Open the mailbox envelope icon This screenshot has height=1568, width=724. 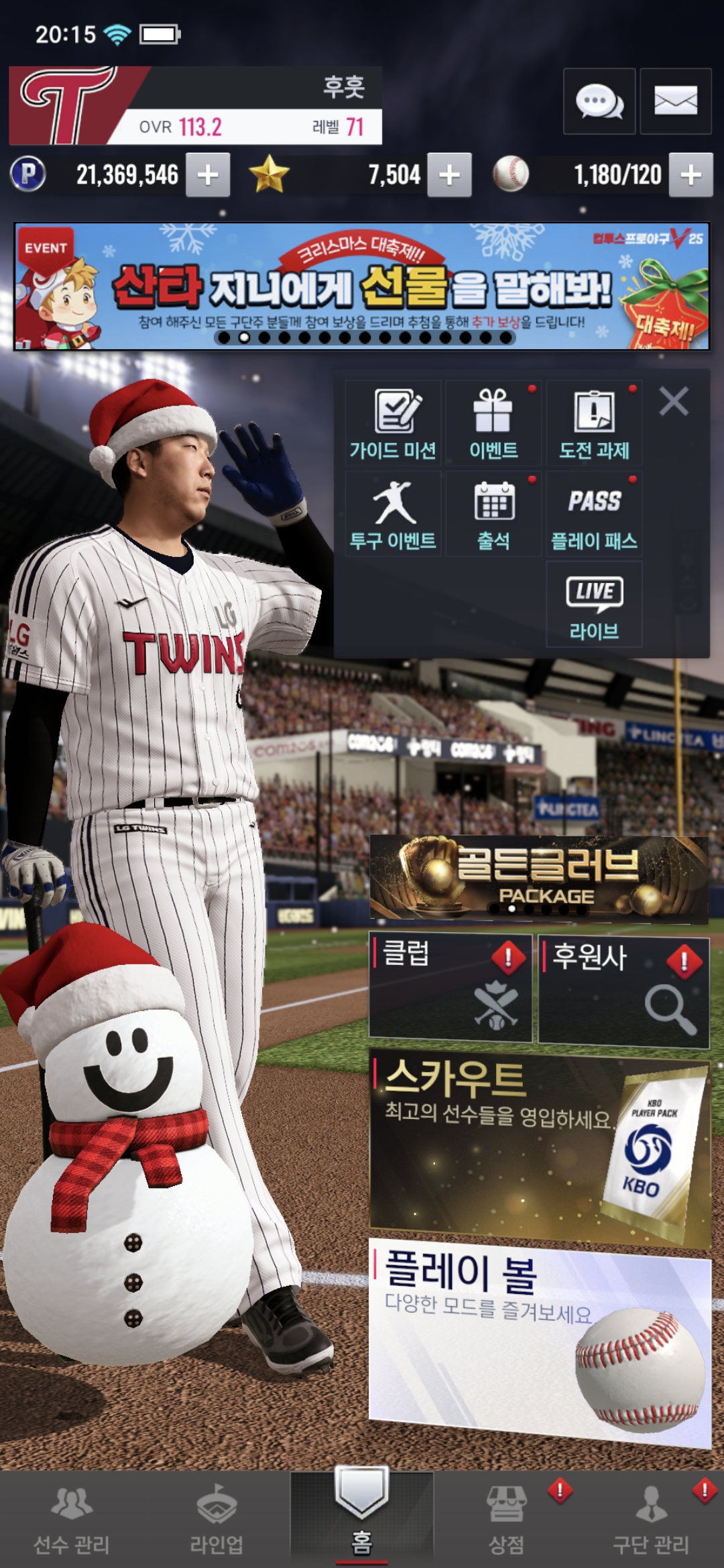pos(675,102)
